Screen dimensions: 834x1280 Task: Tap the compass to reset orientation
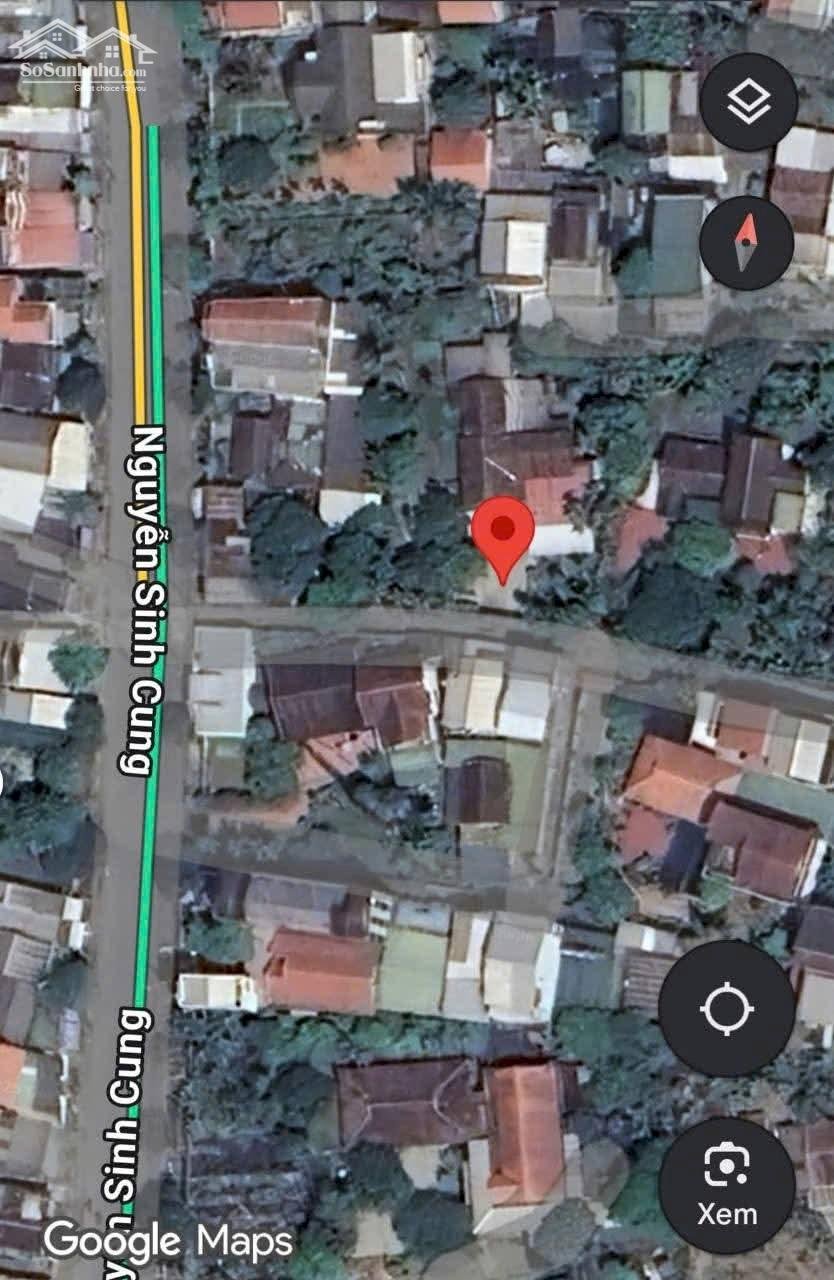[746, 243]
